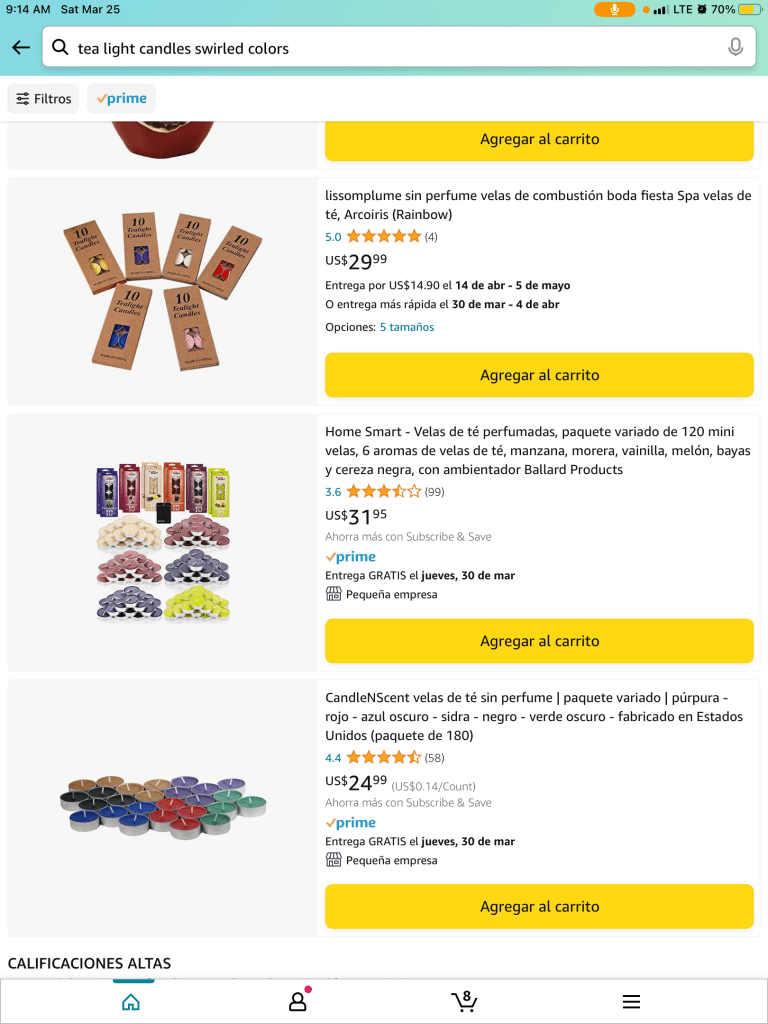View the 5 tamaños size options
Viewport: 768px width, 1024px height.
(x=406, y=327)
